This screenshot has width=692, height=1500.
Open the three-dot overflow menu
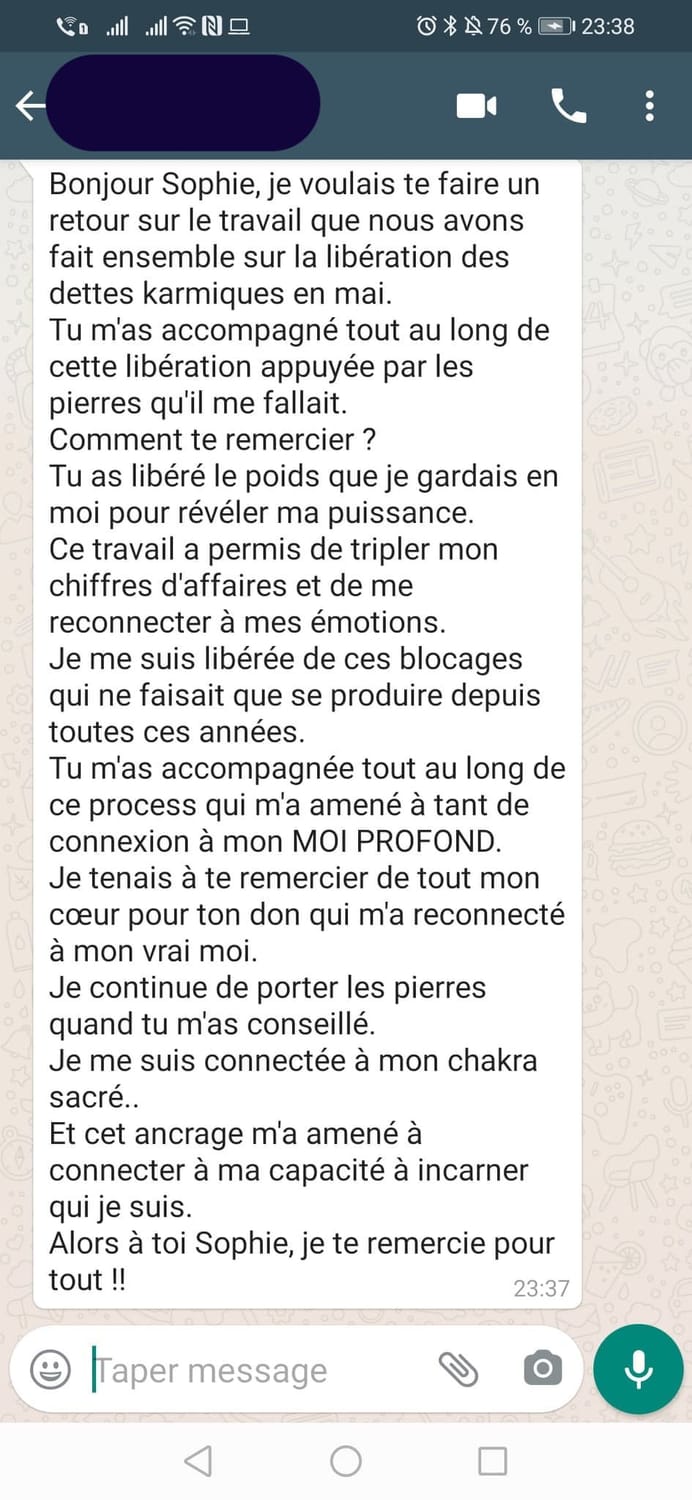click(x=650, y=106)
